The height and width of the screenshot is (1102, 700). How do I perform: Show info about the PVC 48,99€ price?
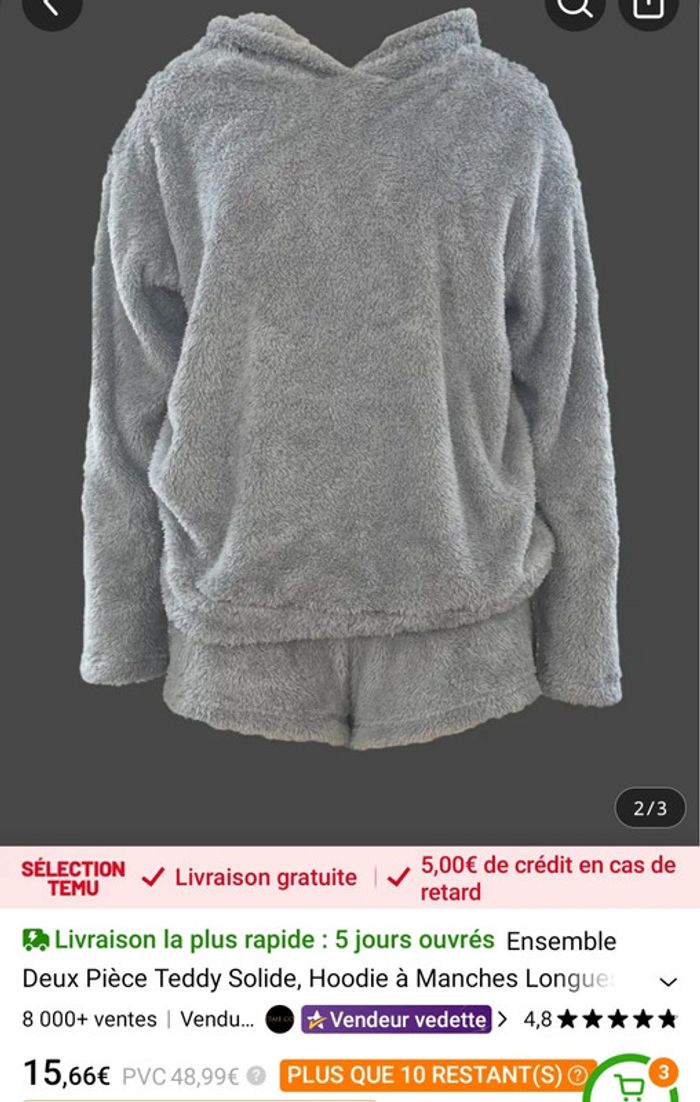click(258, 1077)
